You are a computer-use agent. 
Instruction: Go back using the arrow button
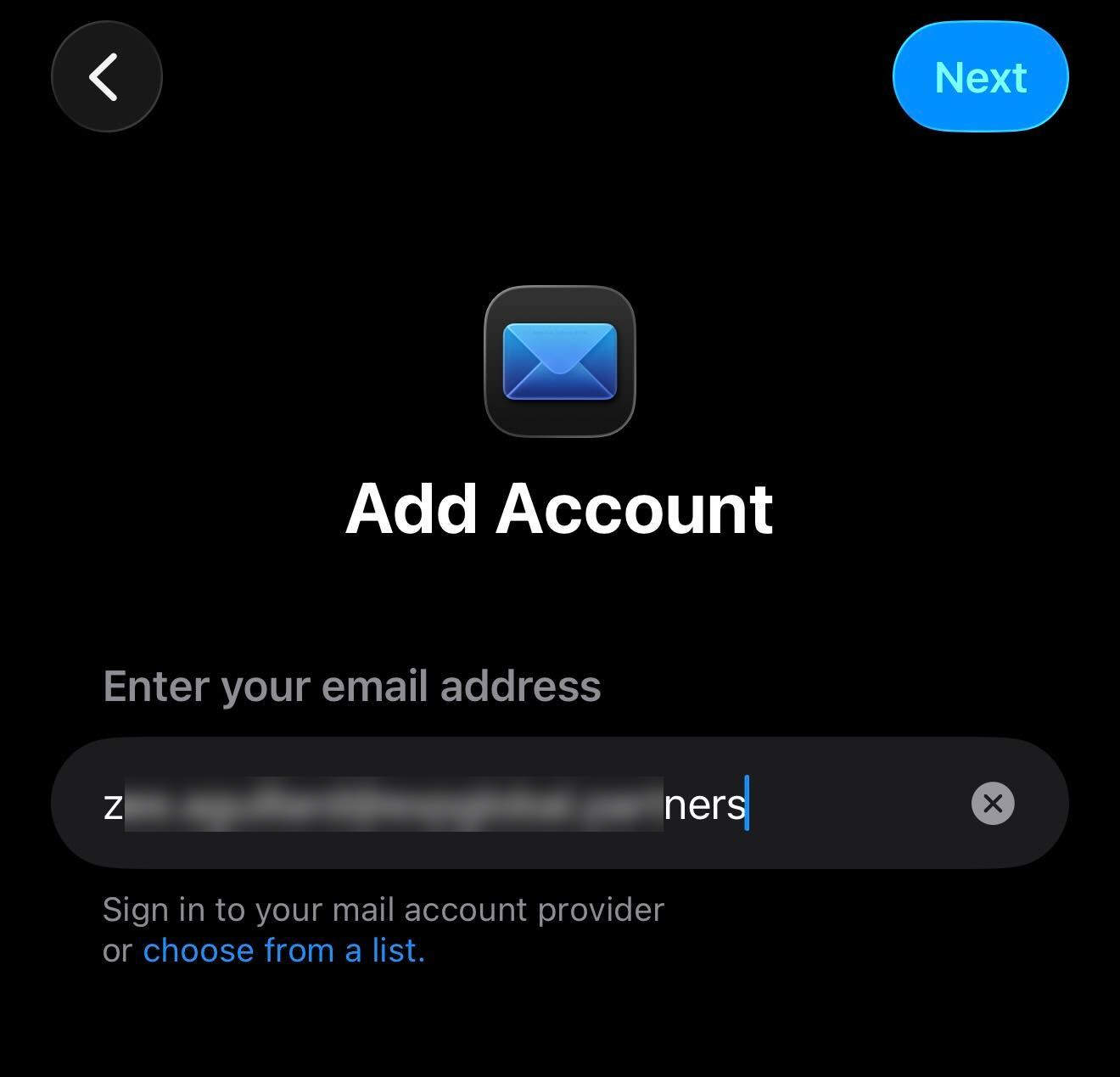point(106,77)
